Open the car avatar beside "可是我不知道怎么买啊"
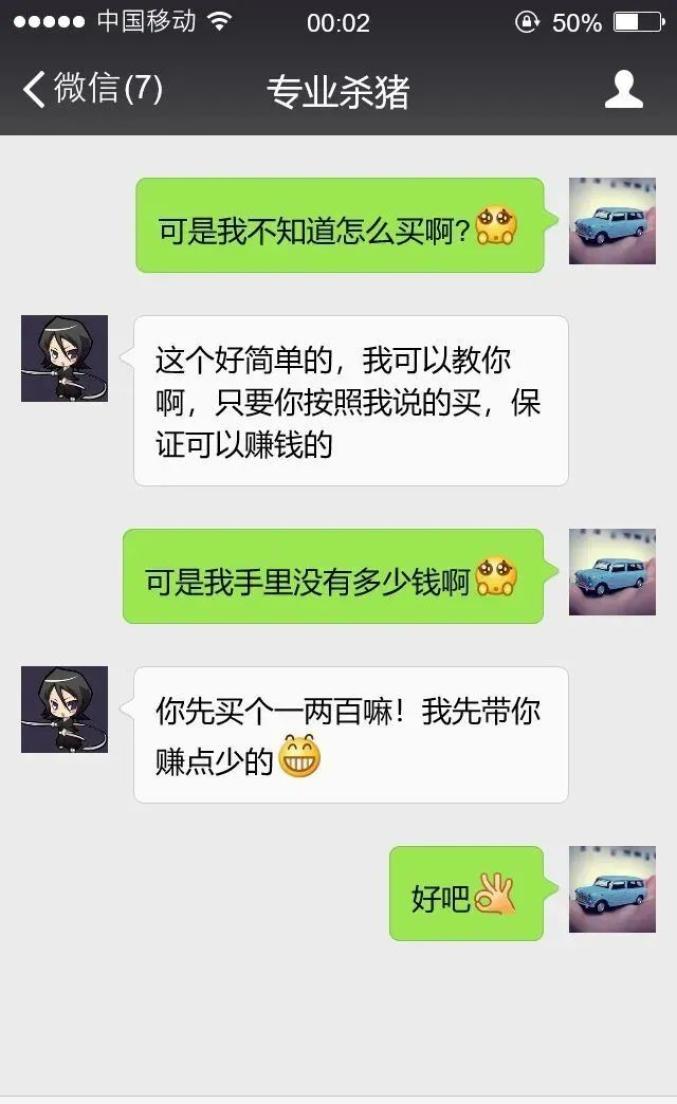Image resolution: width=677 pixels, height=1104 pixels. click(x=612, y=221)
